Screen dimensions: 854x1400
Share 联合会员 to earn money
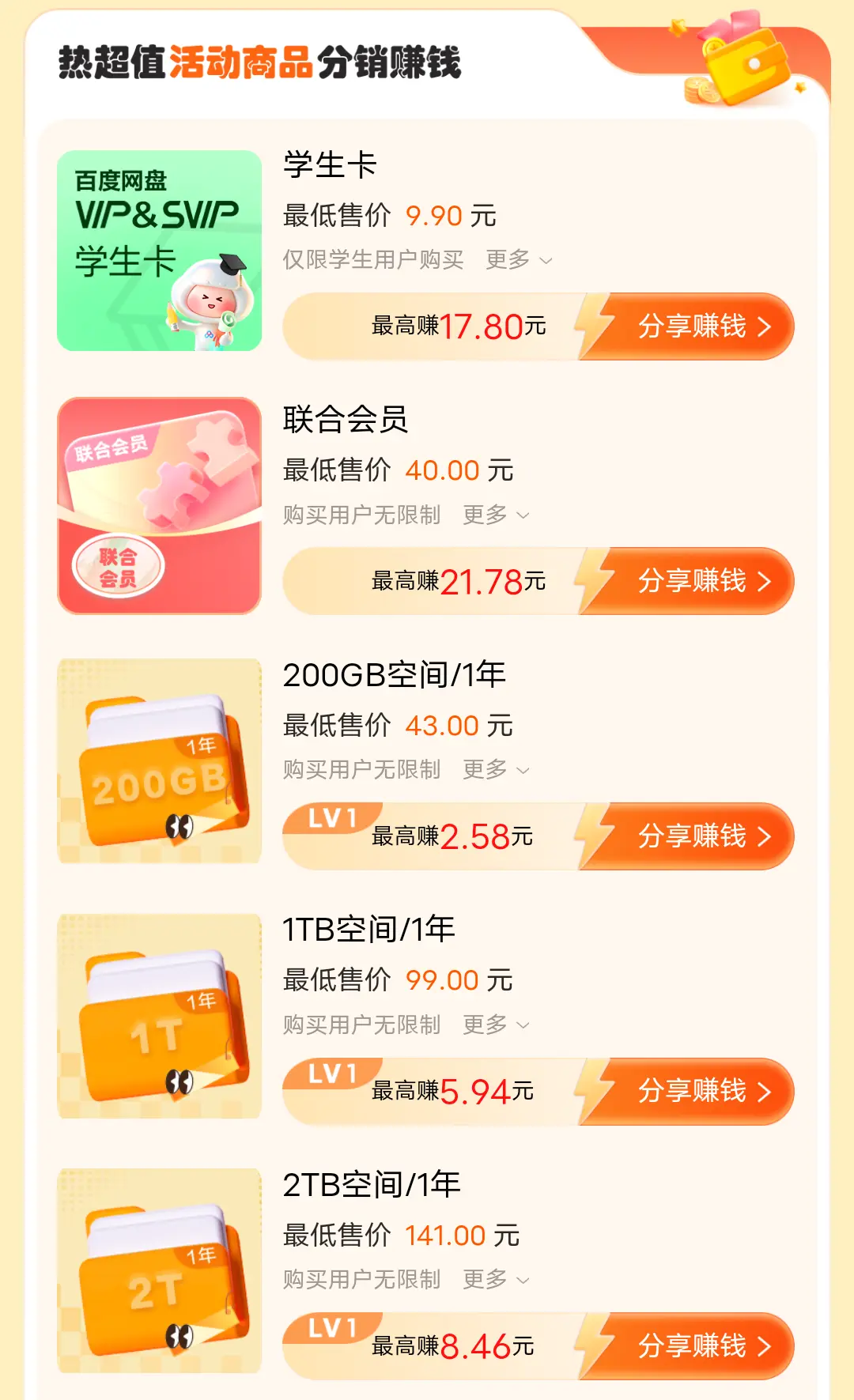click(691, 581)
